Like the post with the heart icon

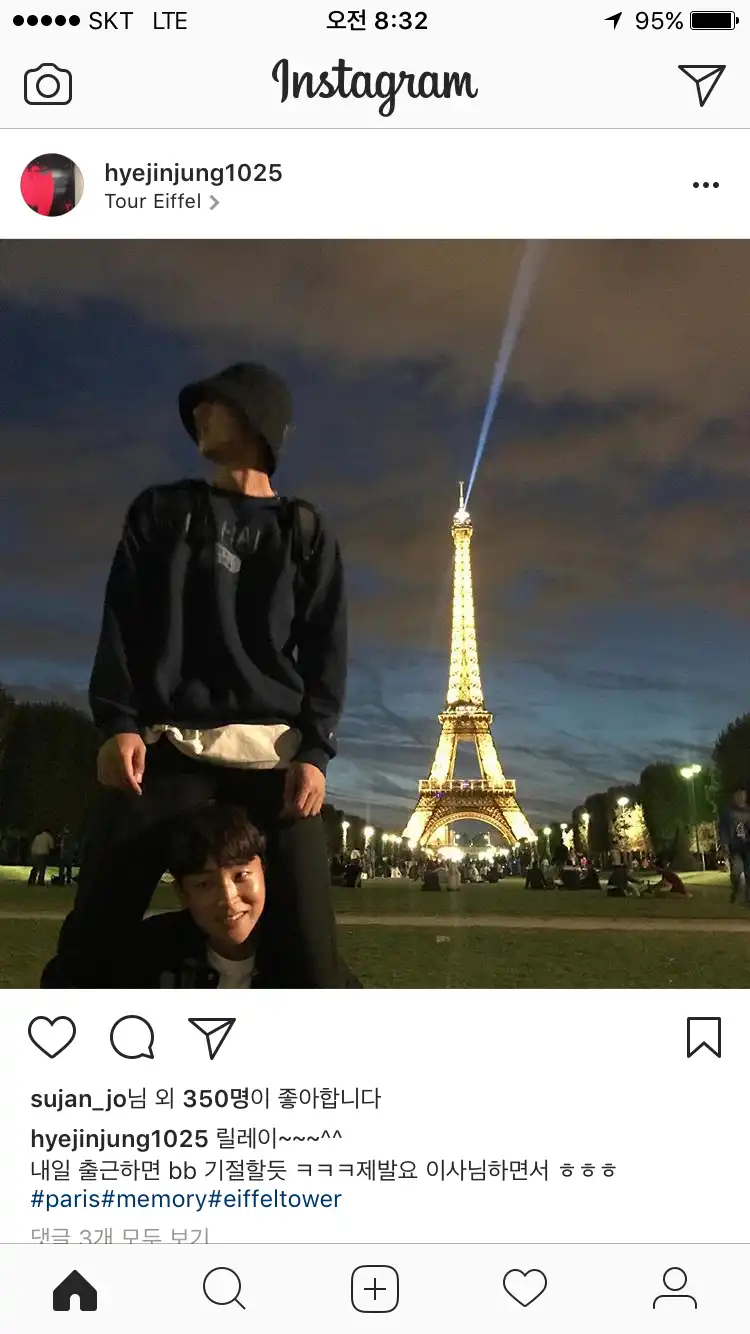click(x=52, y=1037)
